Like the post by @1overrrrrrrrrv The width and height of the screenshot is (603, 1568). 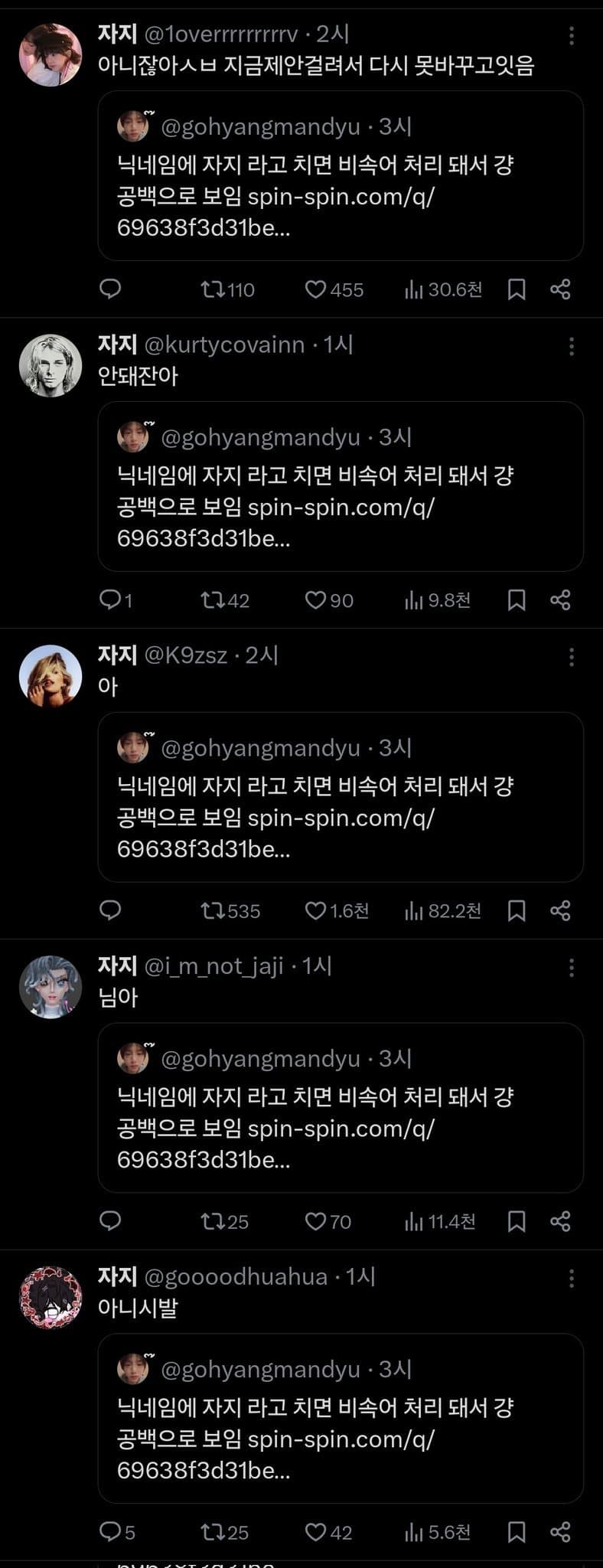coord(315,289)
